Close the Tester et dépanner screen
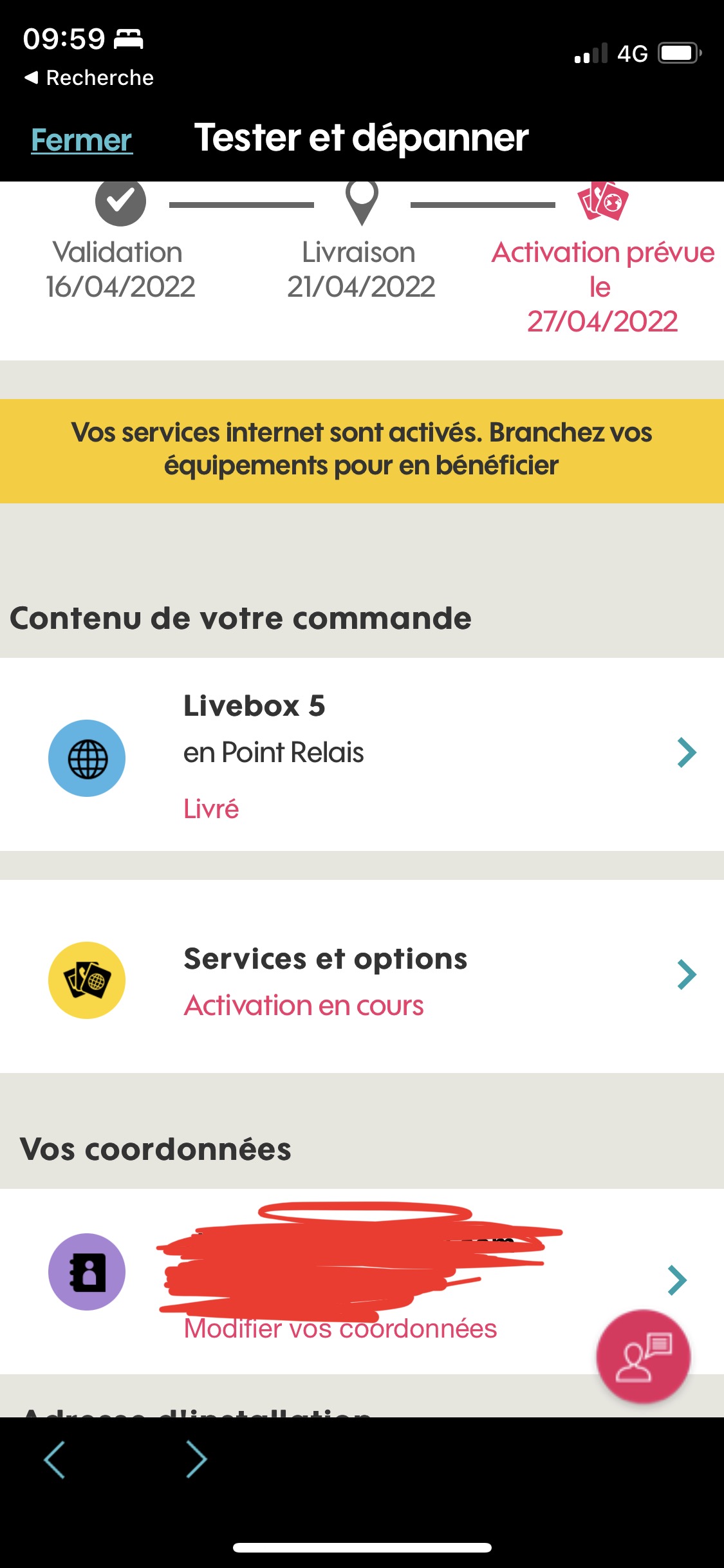The image size is (724, 1568). 82,140
